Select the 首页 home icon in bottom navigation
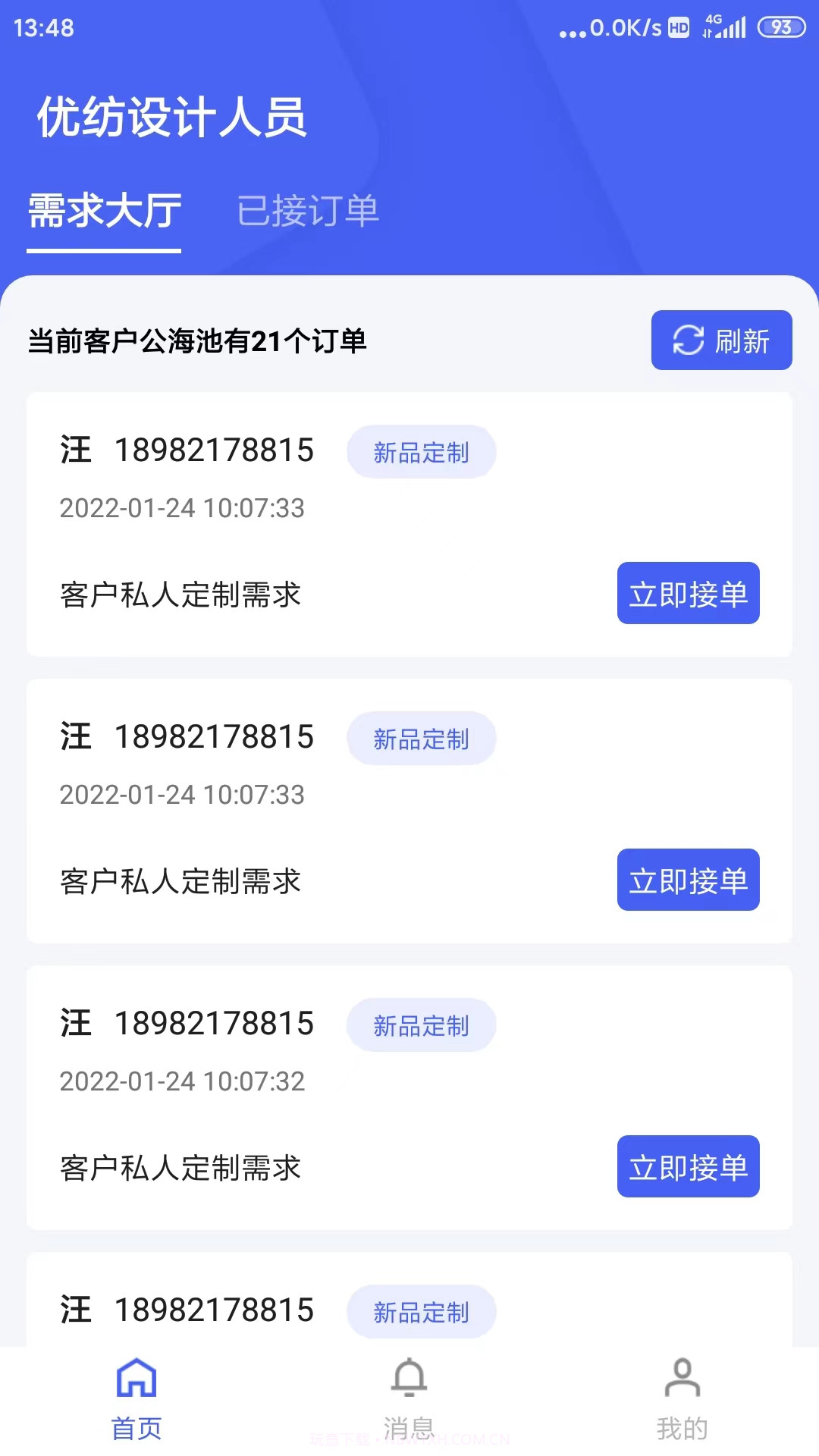The width and height of the screenshot is (819, 1456). pos(136,1382)
